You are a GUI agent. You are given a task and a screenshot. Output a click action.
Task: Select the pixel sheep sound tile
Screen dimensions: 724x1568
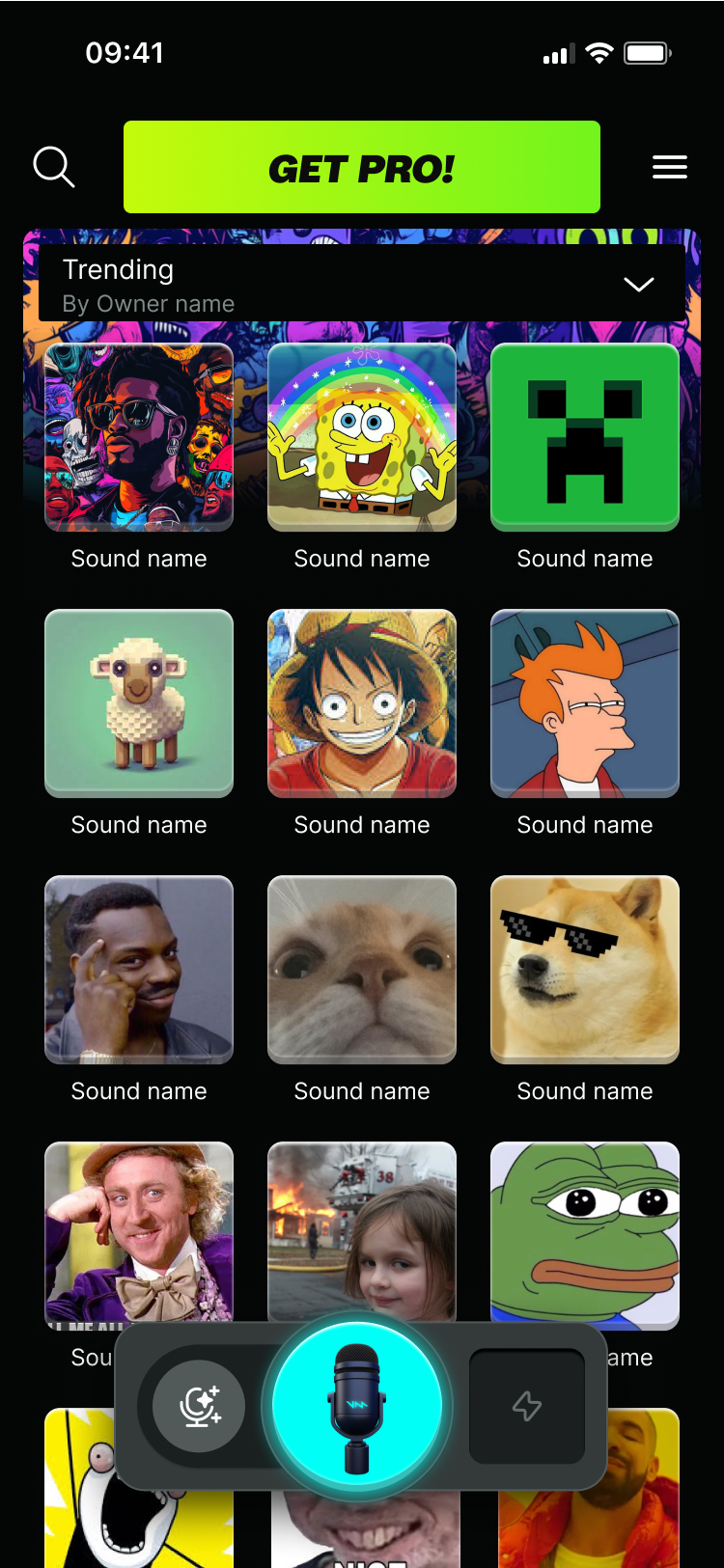click(139, 703)
